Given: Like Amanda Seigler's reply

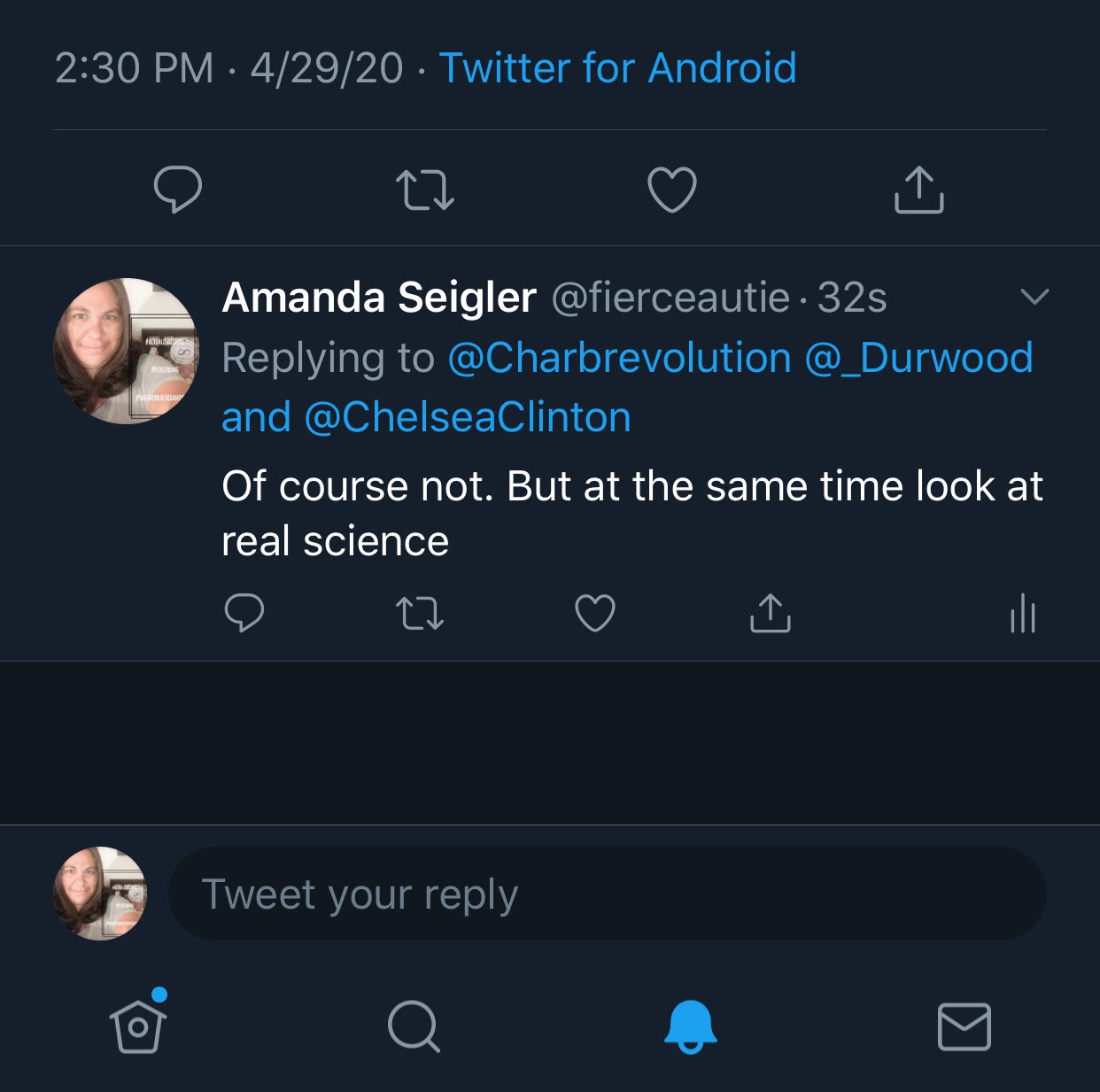Looking at the screenshot, I should (x=595, y=613).
